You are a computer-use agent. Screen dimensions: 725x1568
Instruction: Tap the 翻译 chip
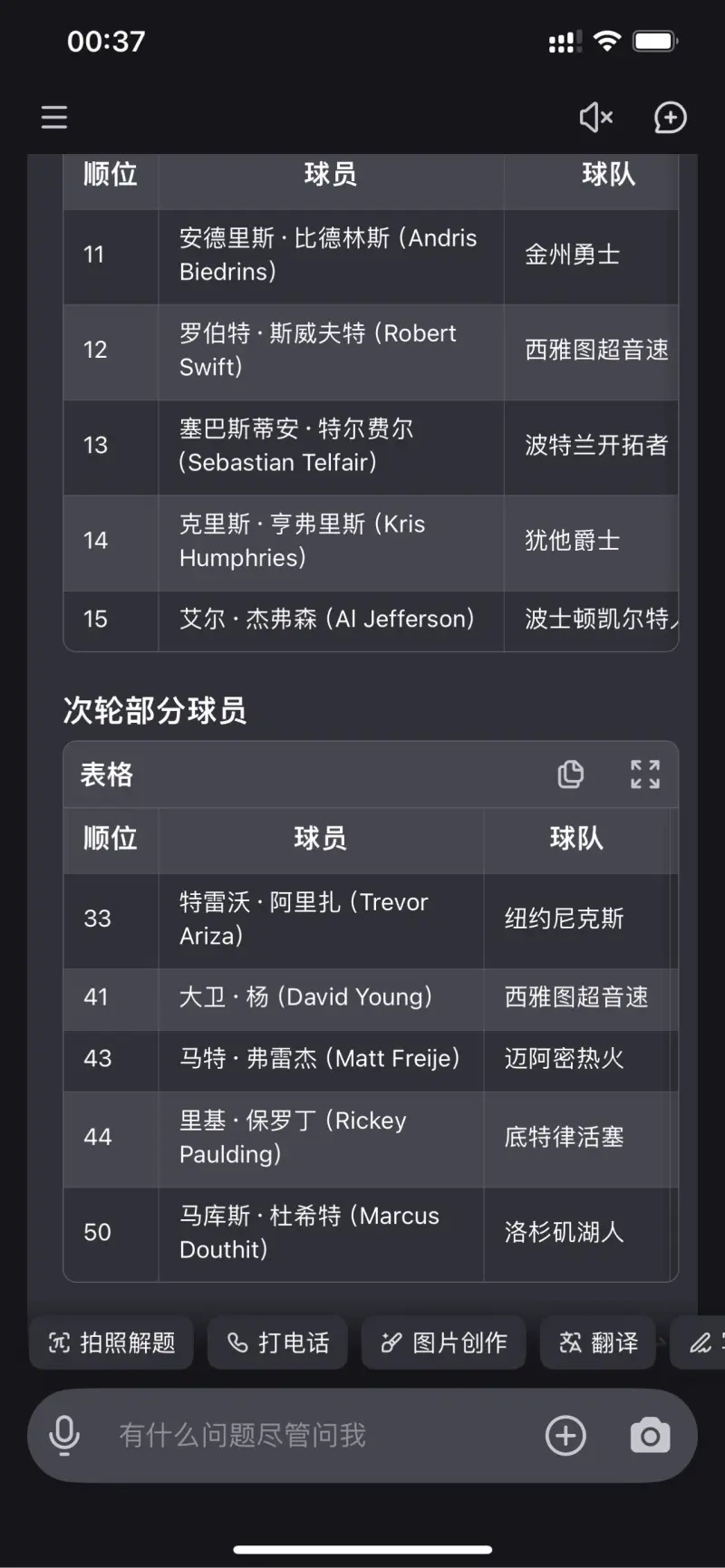(x=598, y=1342)
